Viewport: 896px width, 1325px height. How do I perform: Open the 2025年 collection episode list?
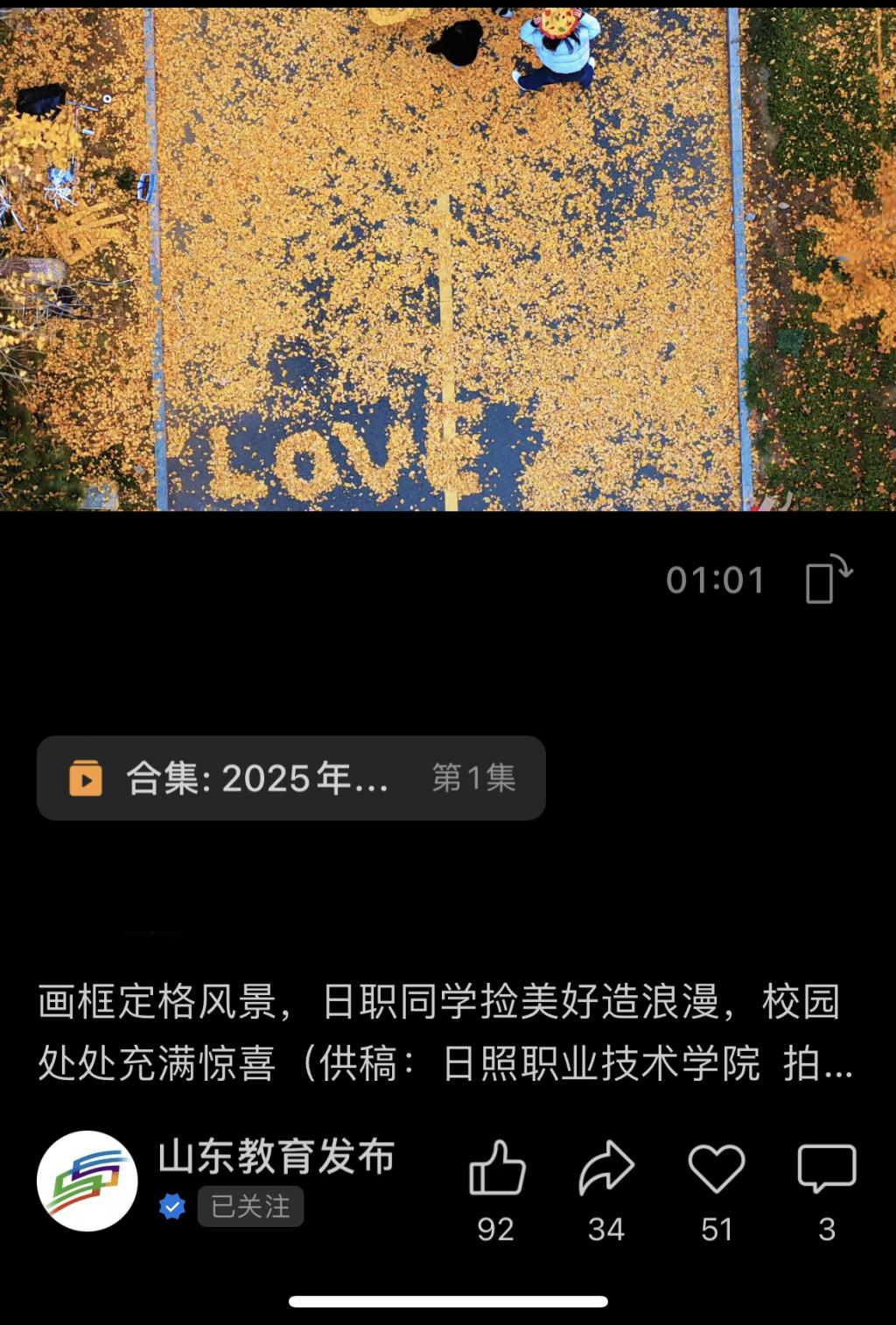tap(290, 778)
